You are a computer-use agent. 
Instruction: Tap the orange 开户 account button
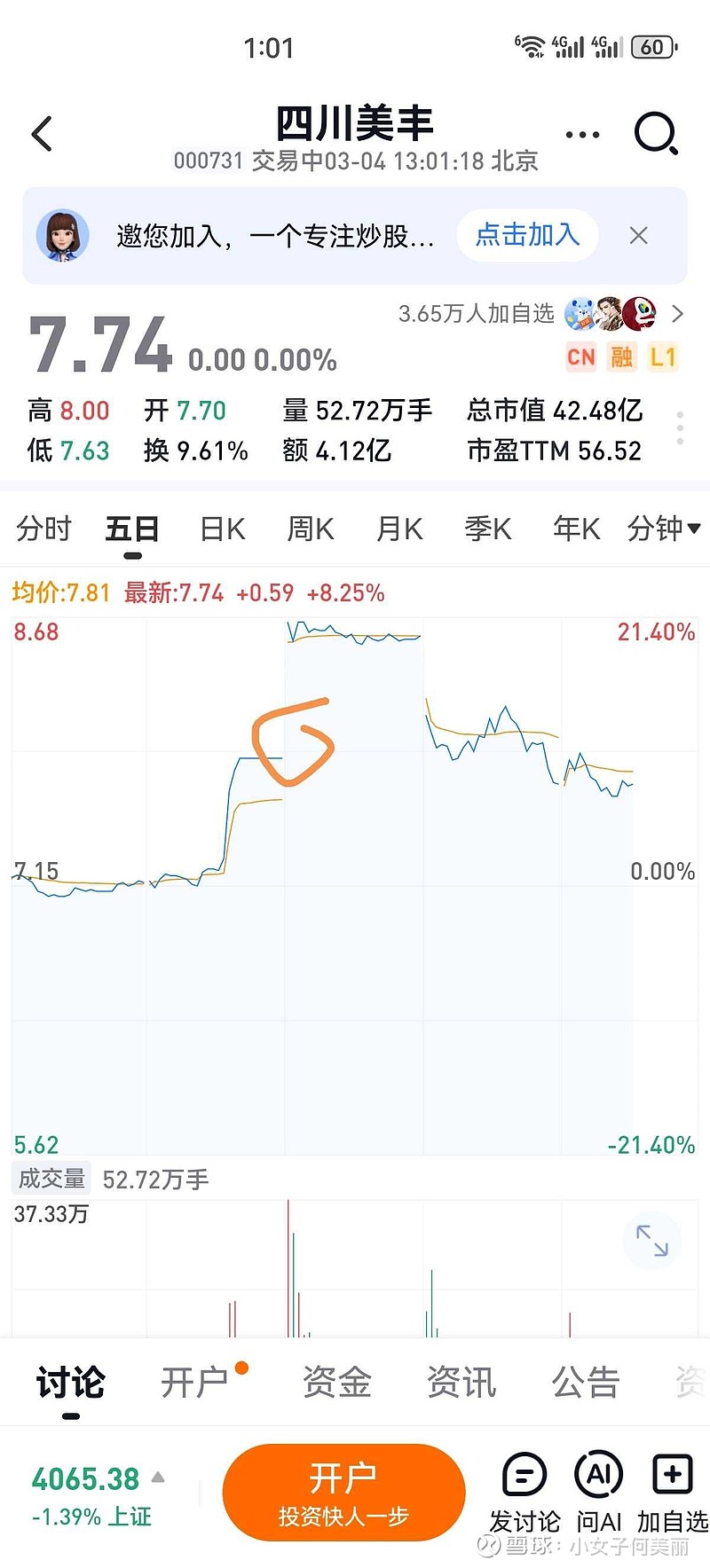(x=343, y=1492)
